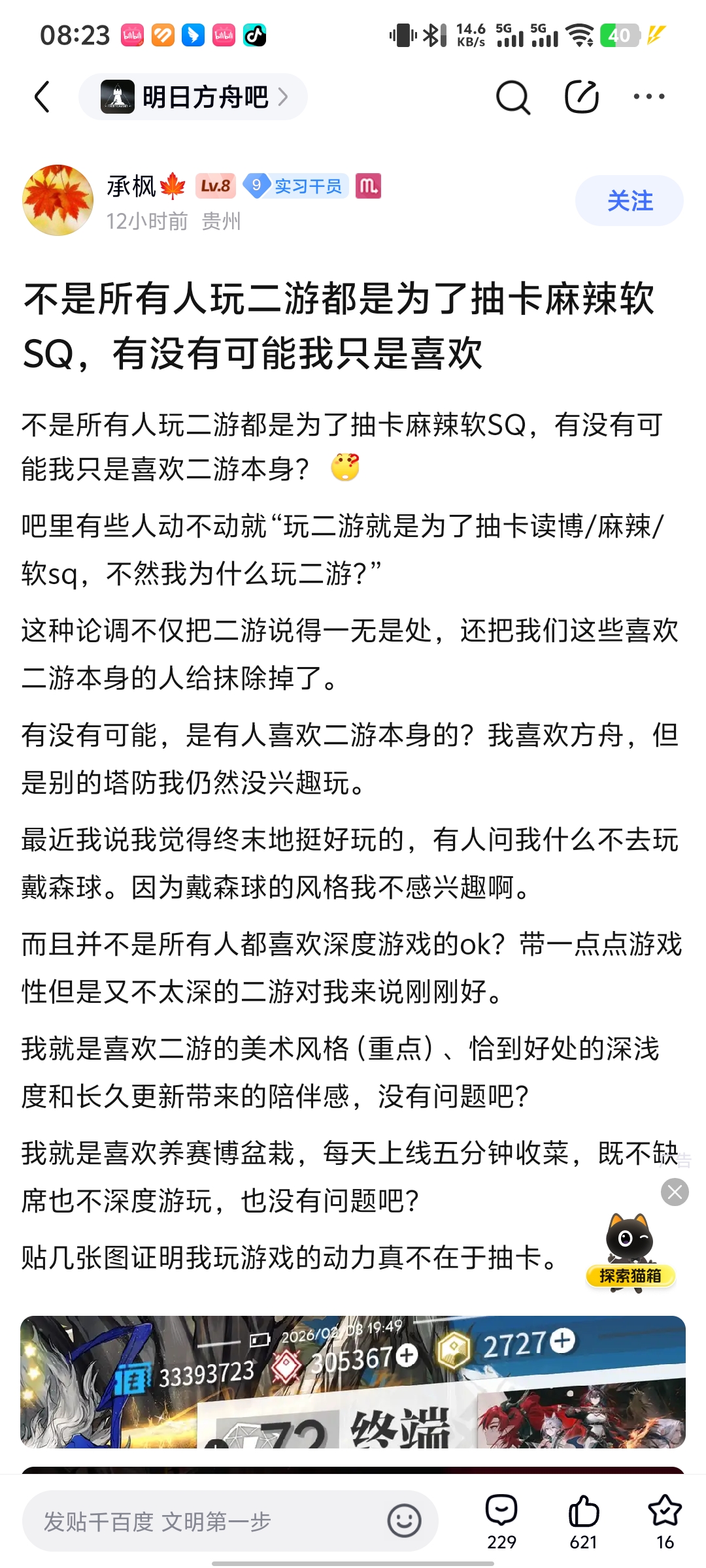Favorite the post with star icon

tap(665, 1521)
